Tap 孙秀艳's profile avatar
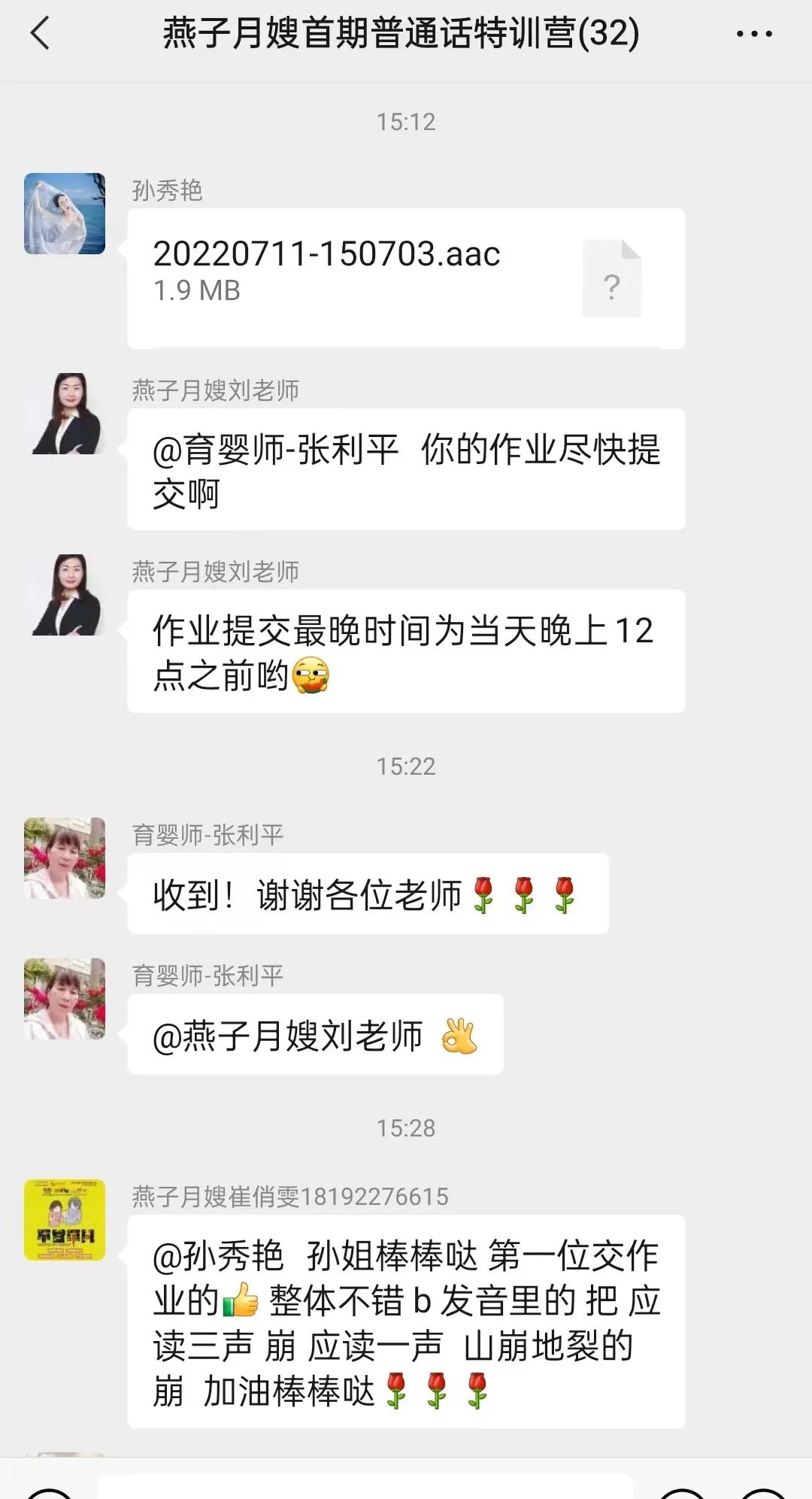The width and height of the screenshot is (812, 1499). pyautogui.click(x=65, y=214)
